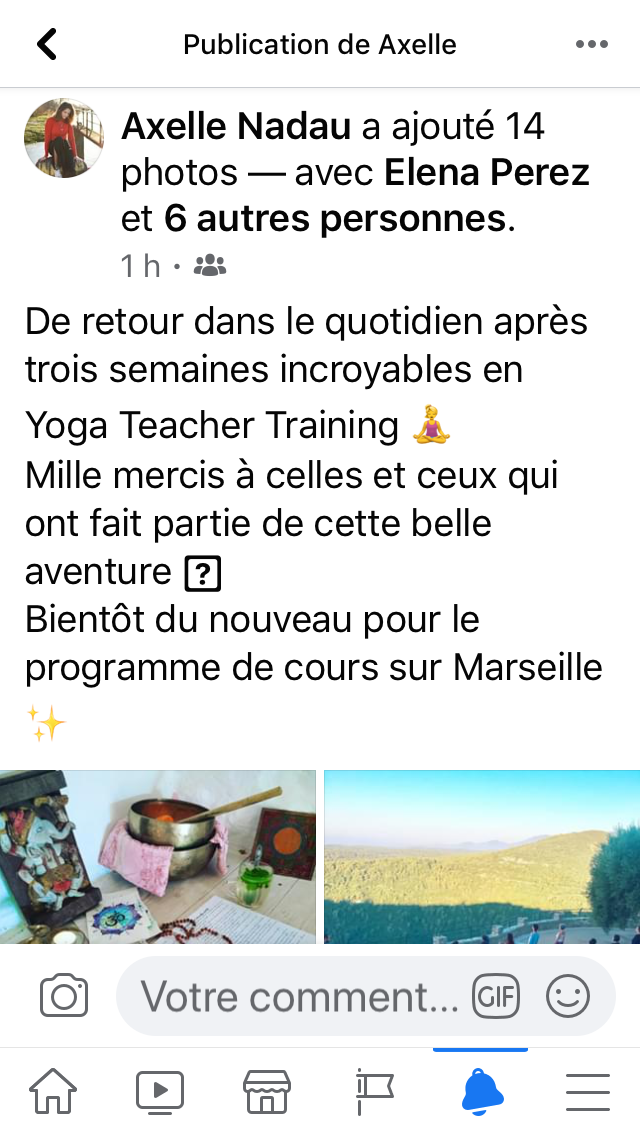Switch to the Home feed tab
This screenshot has width=640, height=1136.
coord(53,1091)
